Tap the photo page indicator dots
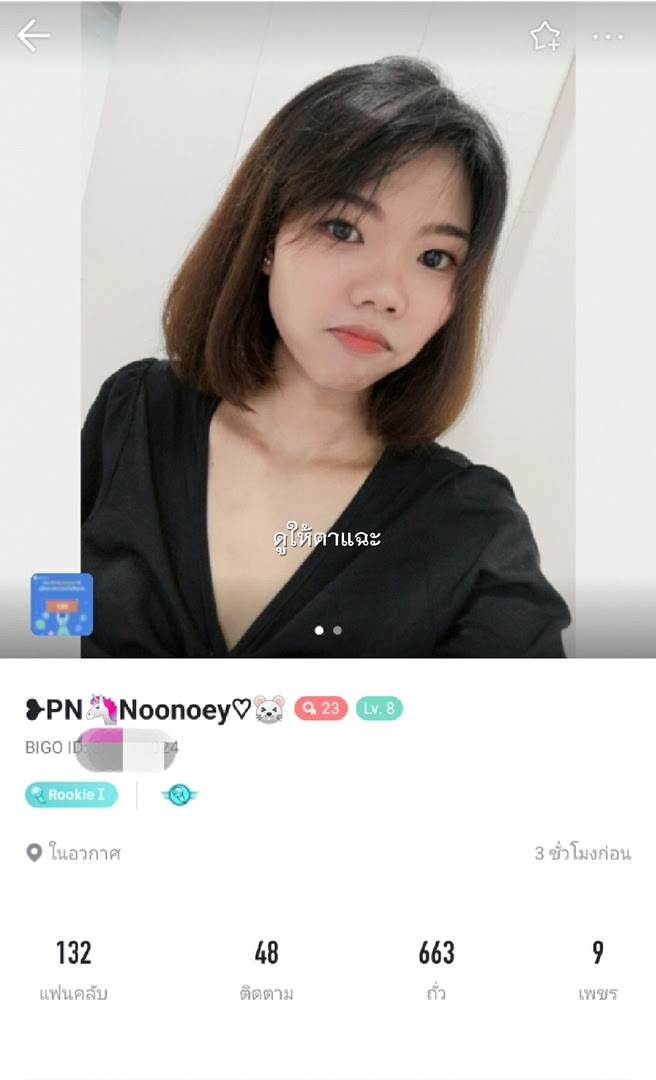The width and height of the screenshot is (656, 1080). [x=328, y=631]
